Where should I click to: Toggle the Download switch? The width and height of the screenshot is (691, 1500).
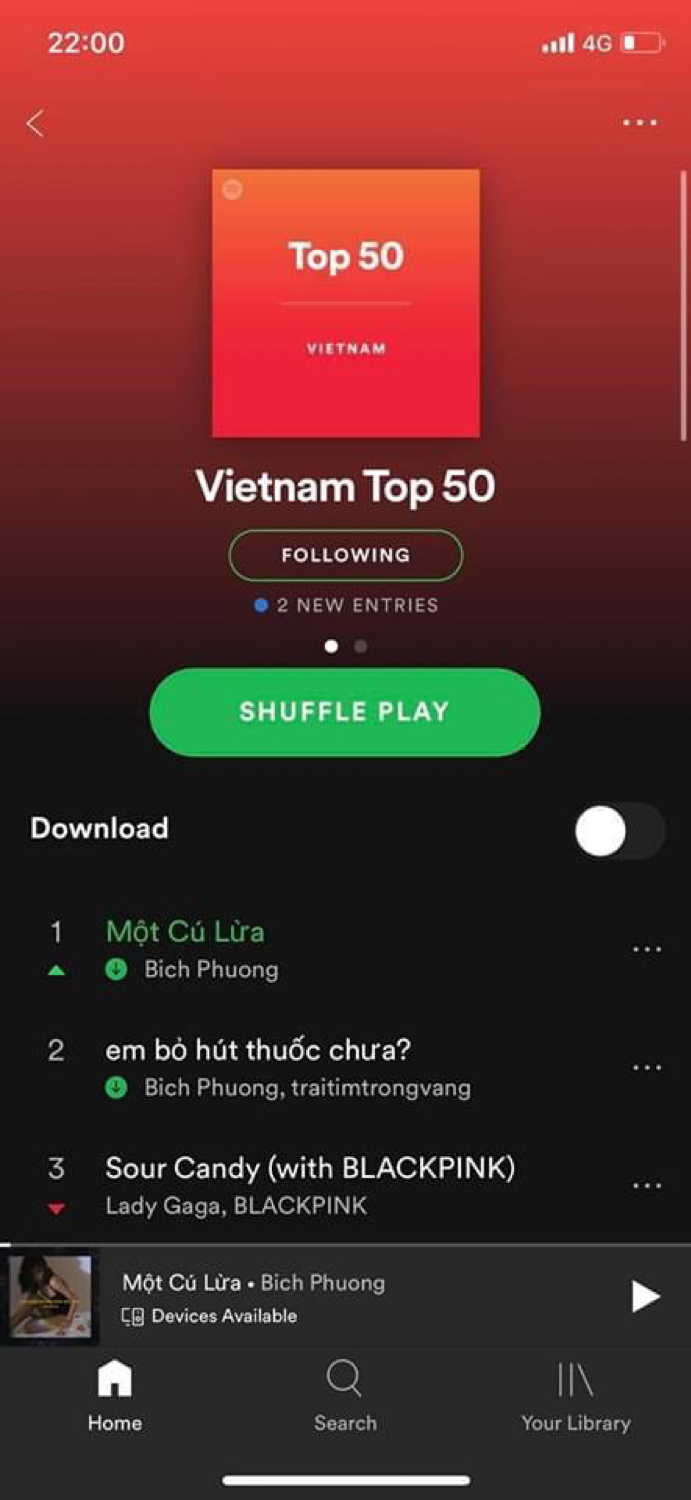tap(619, 831)
